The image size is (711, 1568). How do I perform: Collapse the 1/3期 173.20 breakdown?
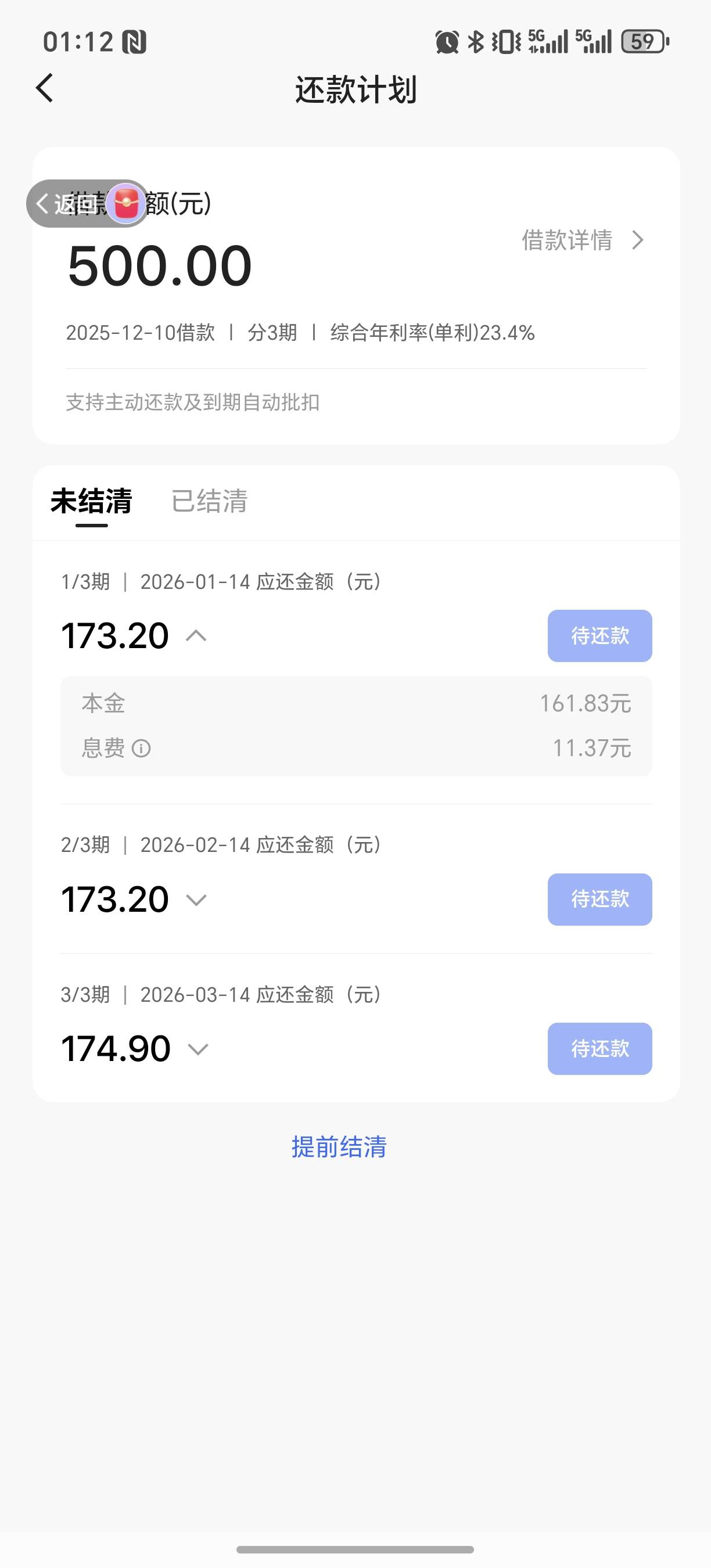pyautogui.click(x=196, y=636)
